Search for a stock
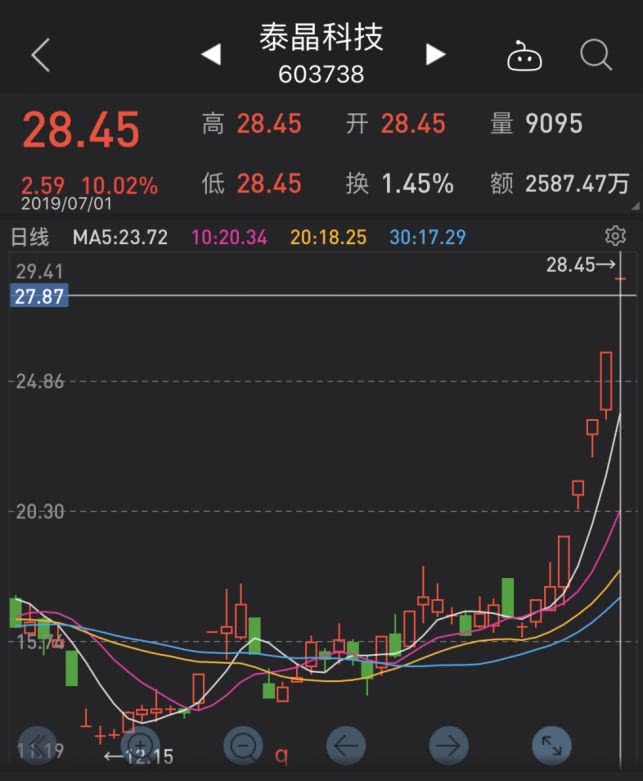Screen dimensions: 643x781 pos(596,56)
